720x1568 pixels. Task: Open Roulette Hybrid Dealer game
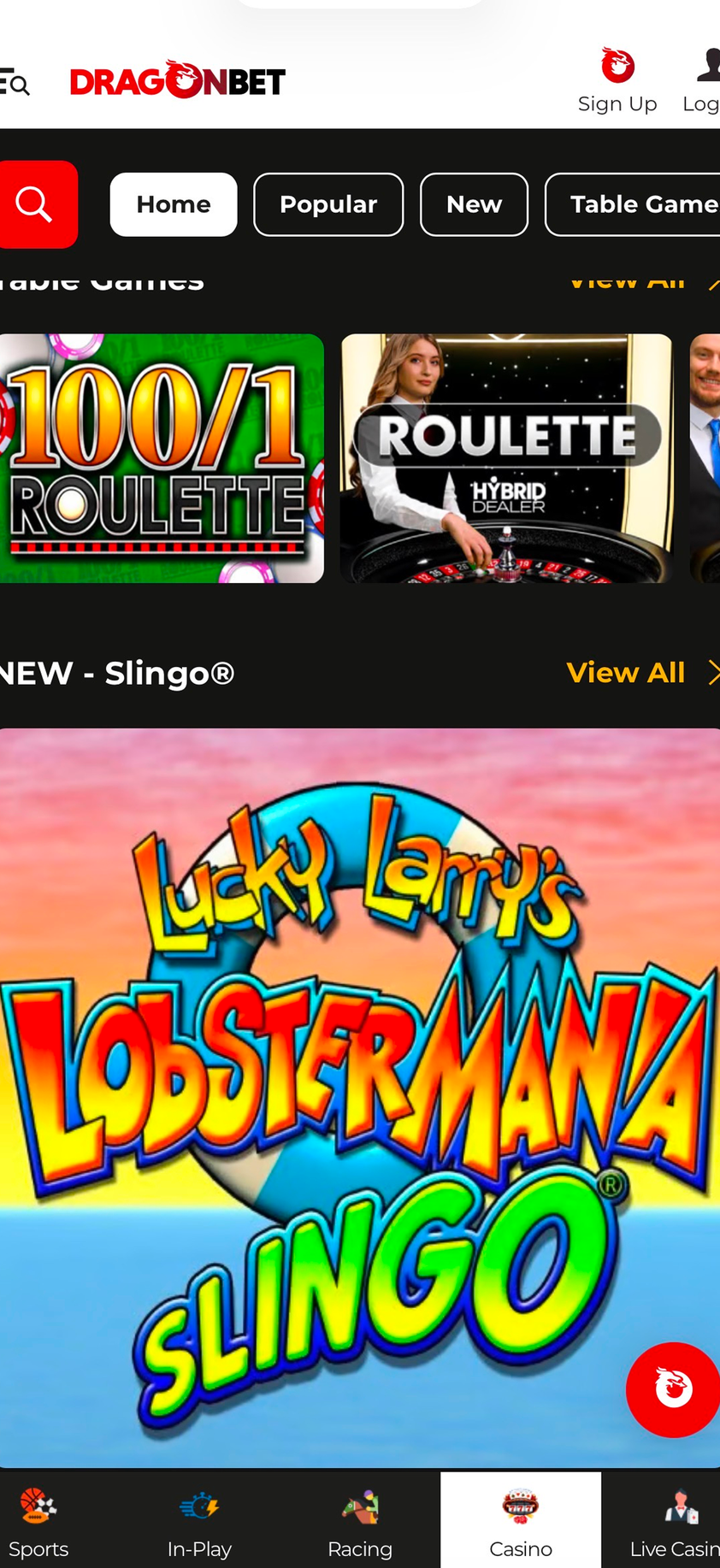[x=506, y=458]
